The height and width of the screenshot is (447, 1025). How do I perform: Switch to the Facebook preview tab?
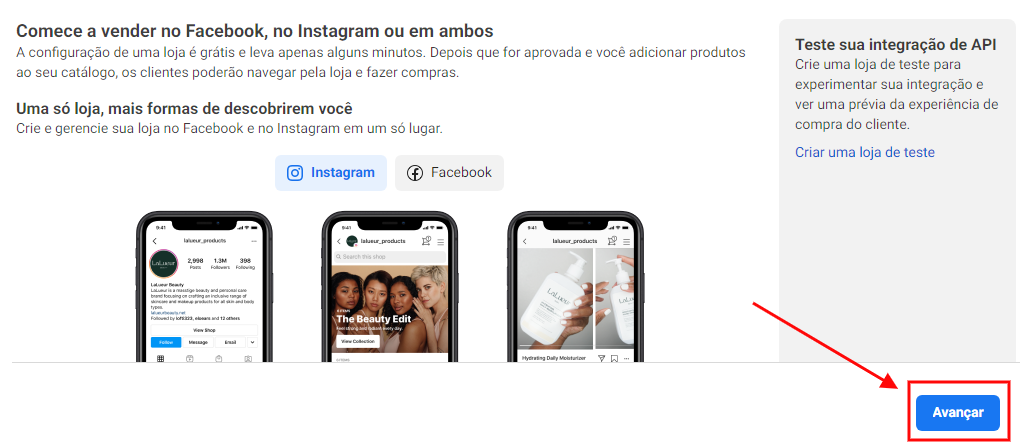(449, 173)
